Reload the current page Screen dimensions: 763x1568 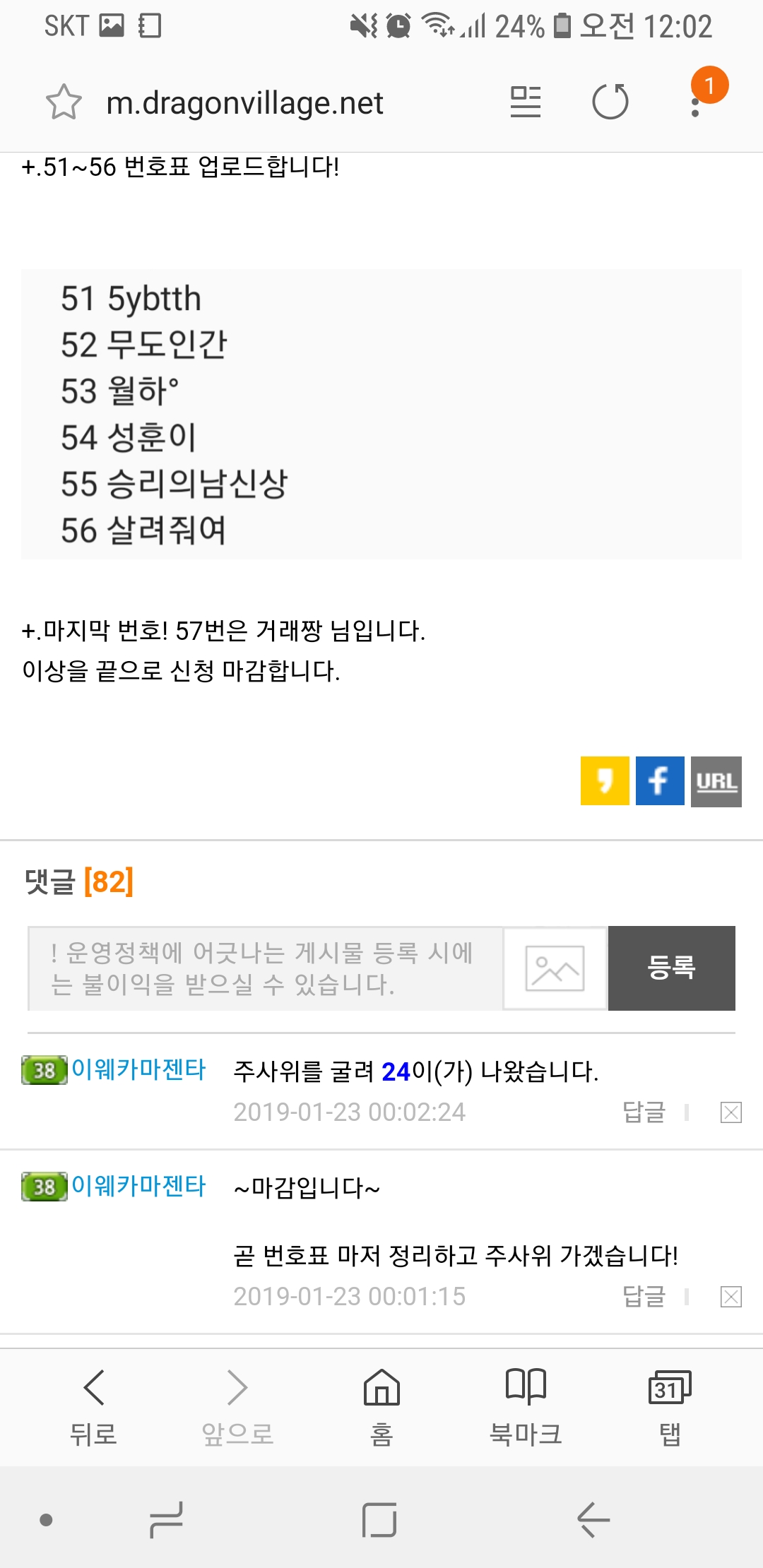(x=610, y=102)
